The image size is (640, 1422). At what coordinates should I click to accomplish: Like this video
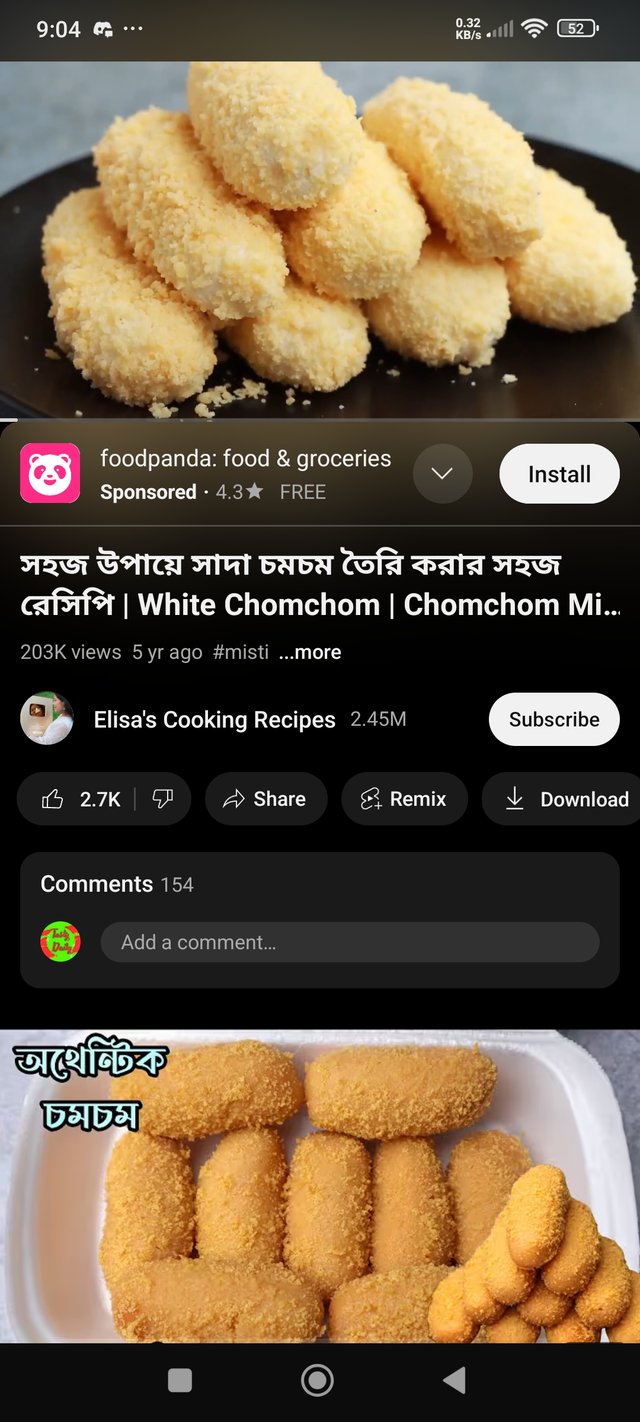point(80,799)
